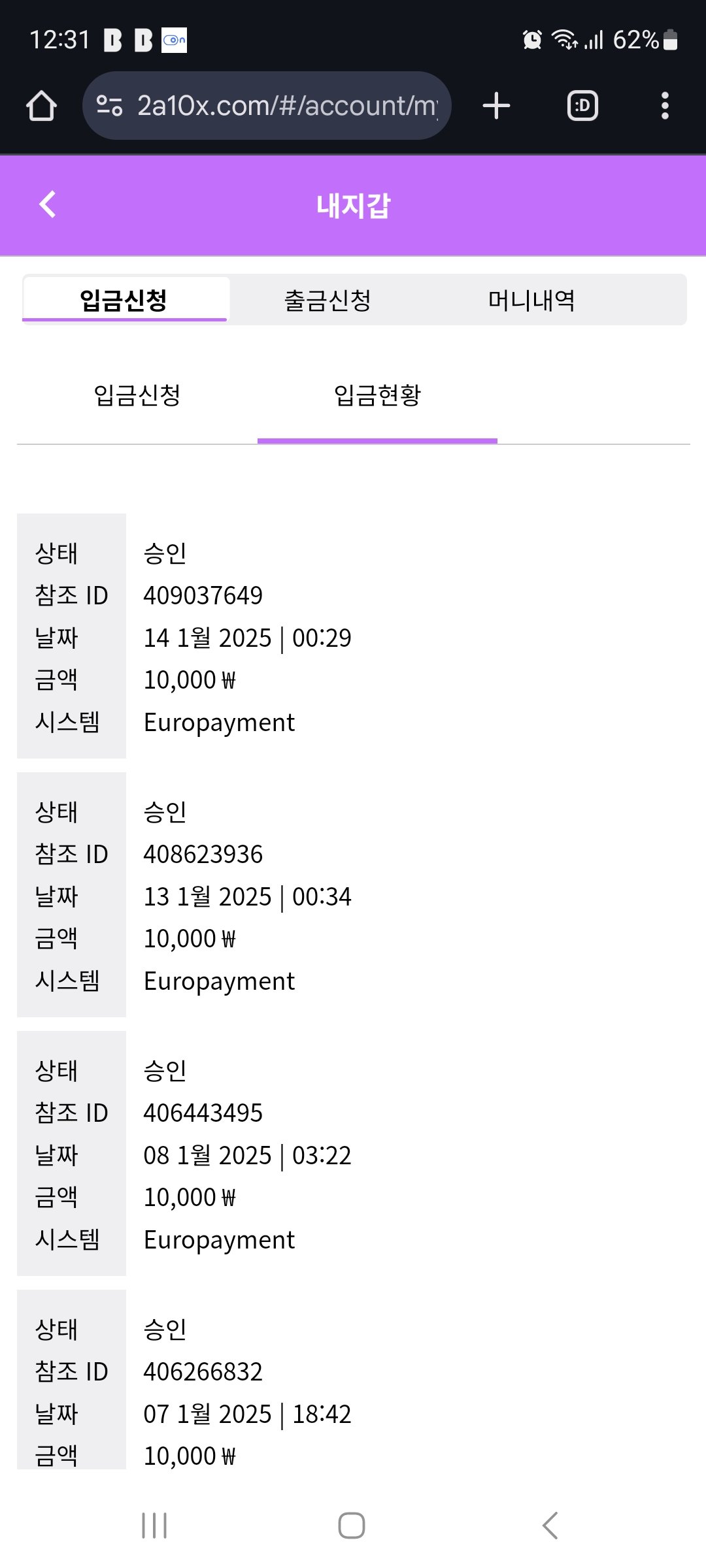Screen dimensions: 706x1568
Task: Select the bold 입금신청 top tab
Action: point(124,301)
